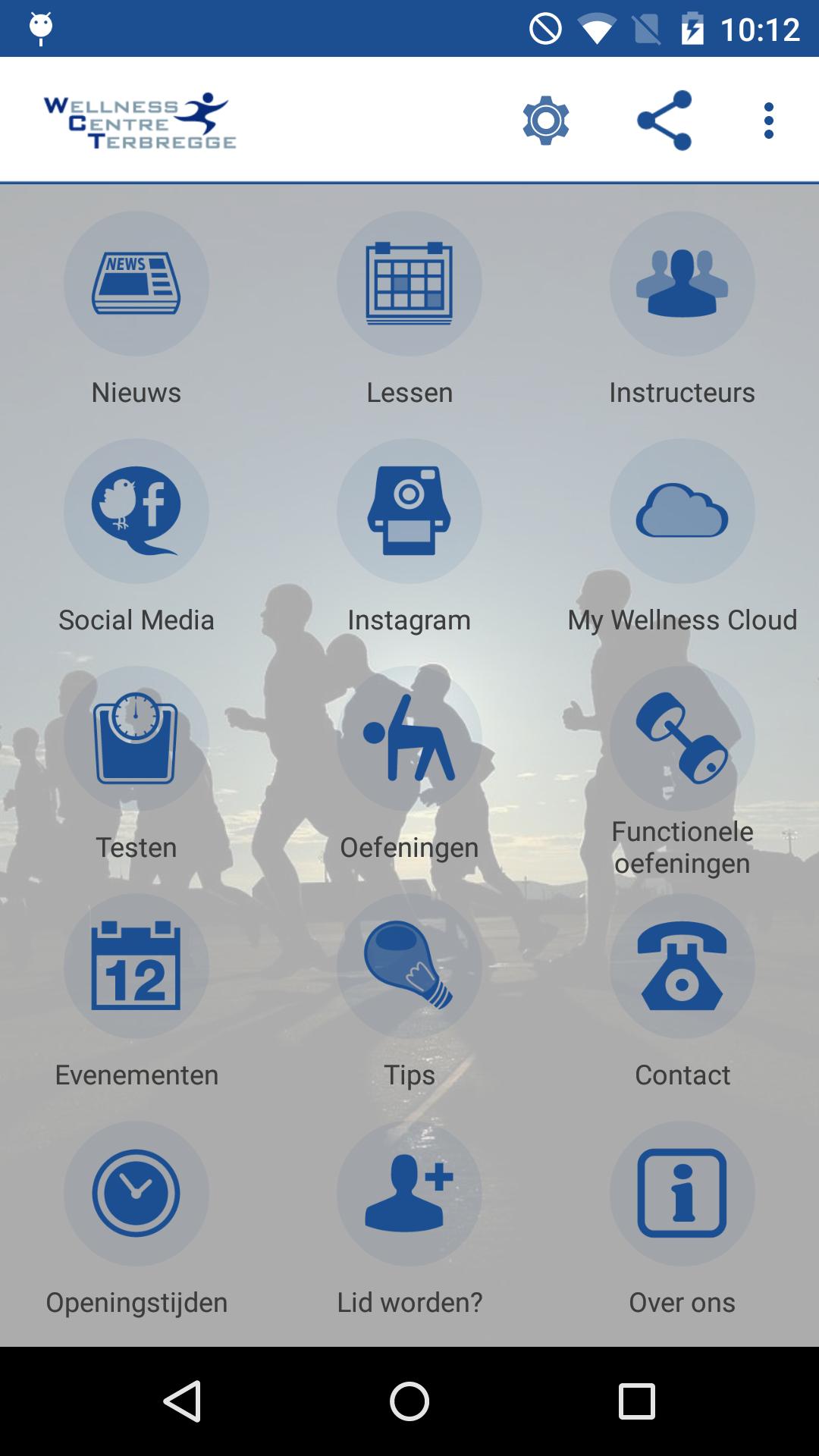Screen dimensions: 819x1456
Task: Open Functionele oefeningen
Action: click(682, 739)
